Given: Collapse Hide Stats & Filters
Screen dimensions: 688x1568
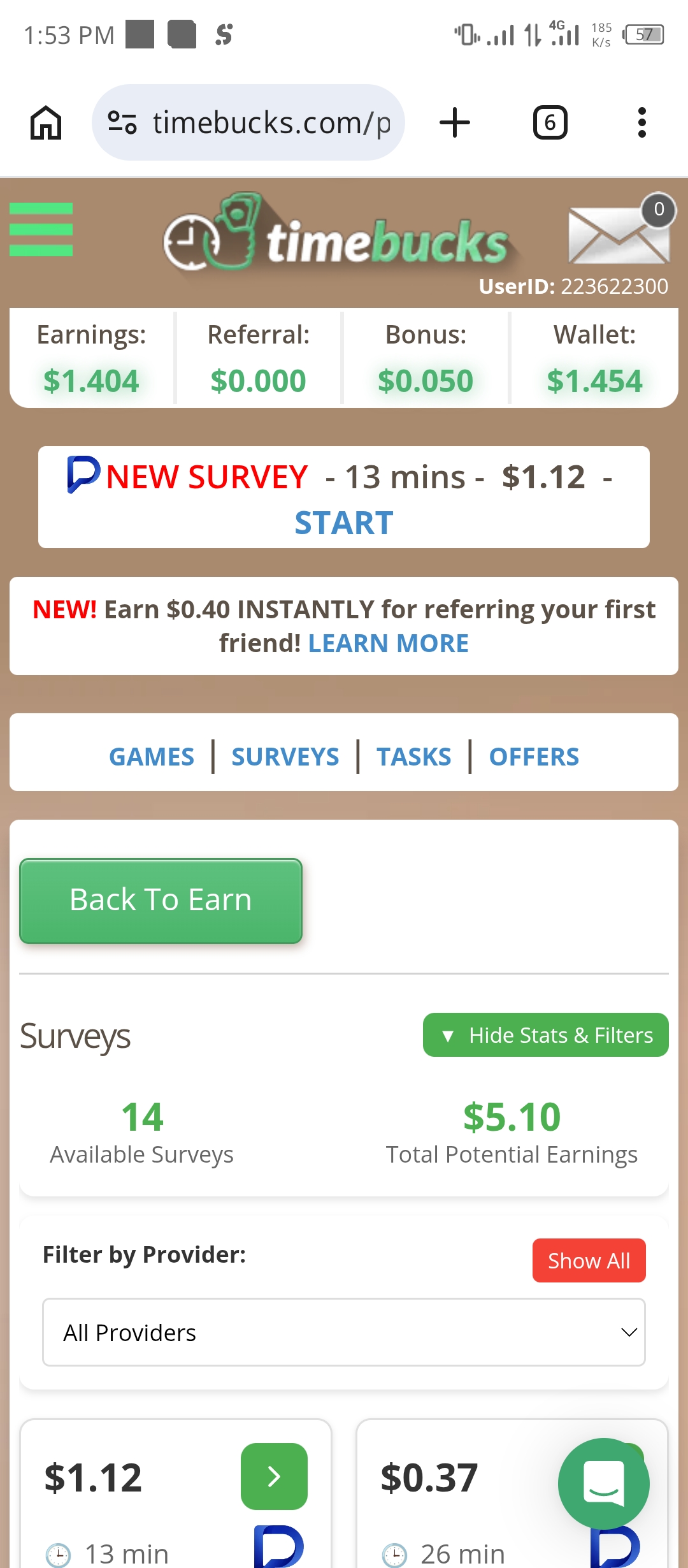Looking at the screenshot, I should tap(545, 1034).
